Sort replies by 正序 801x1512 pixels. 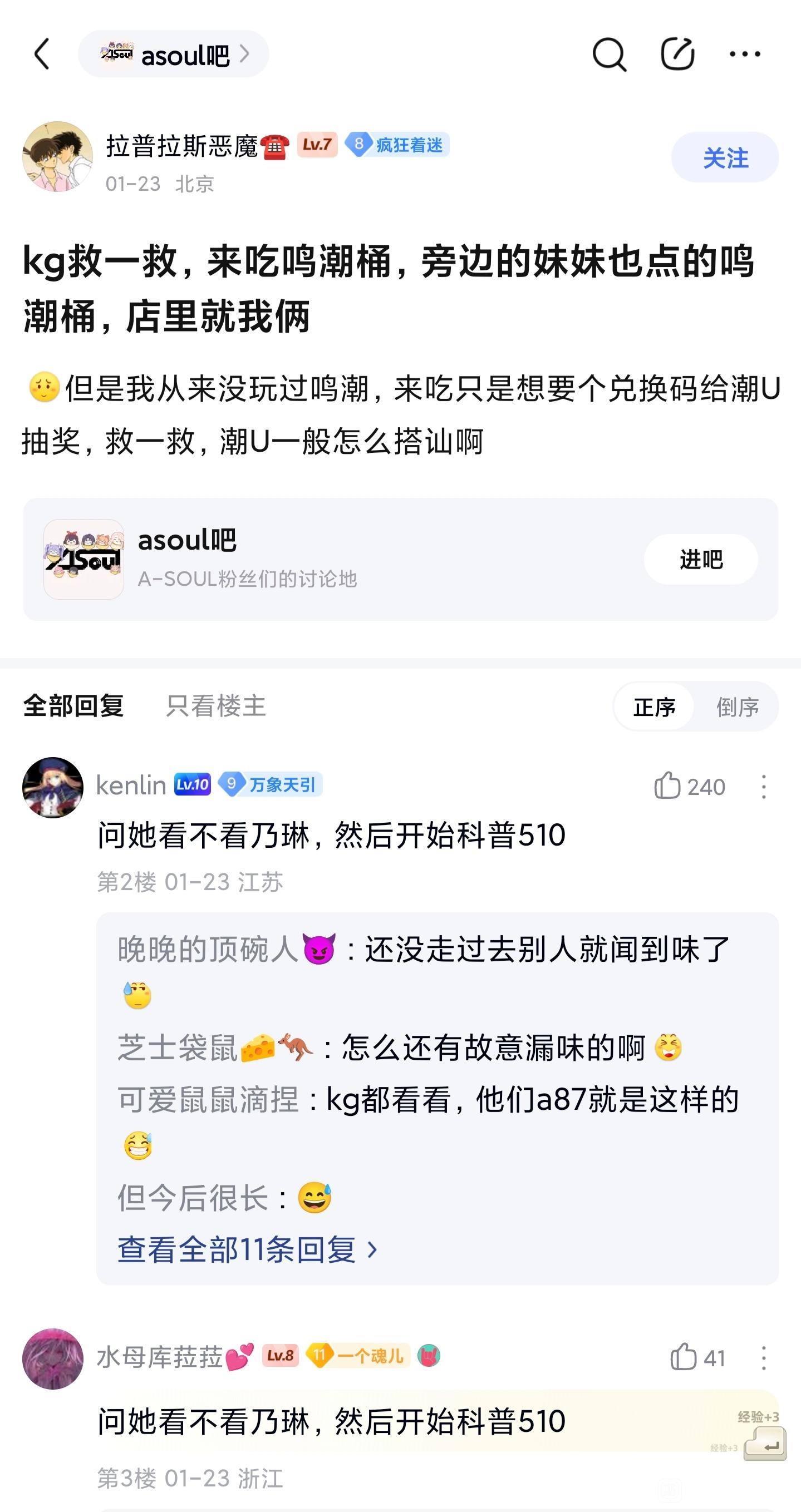(x=654, y=706)
